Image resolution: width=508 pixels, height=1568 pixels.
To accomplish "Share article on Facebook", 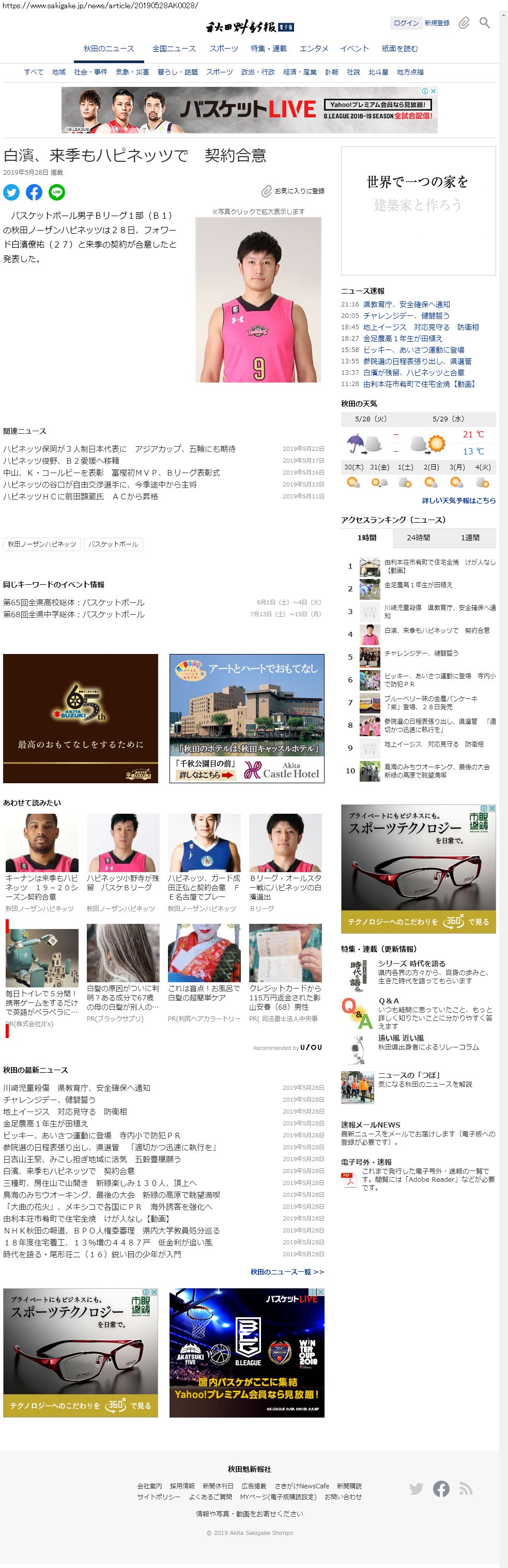I will point(34,192).
